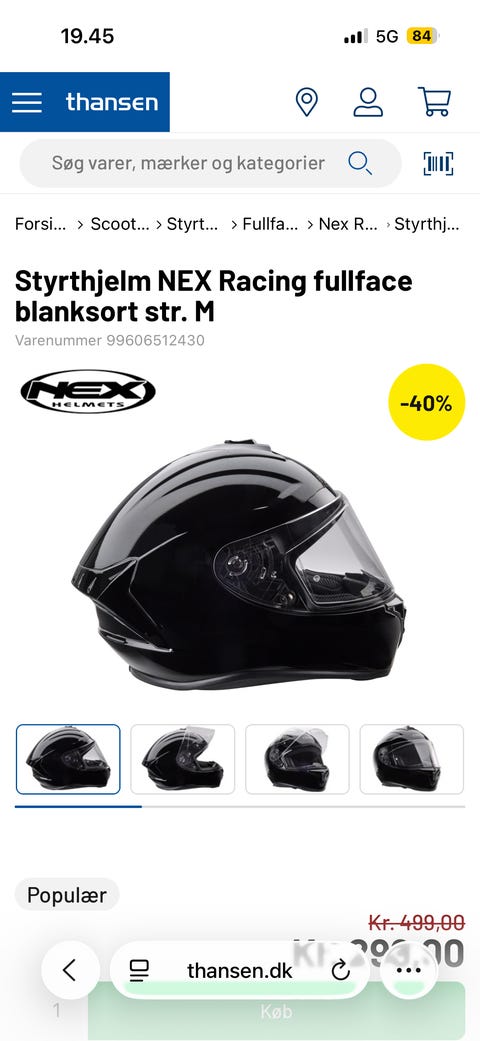
Task: Select the second helmet thumbnail with open visor
Action: 183,759
